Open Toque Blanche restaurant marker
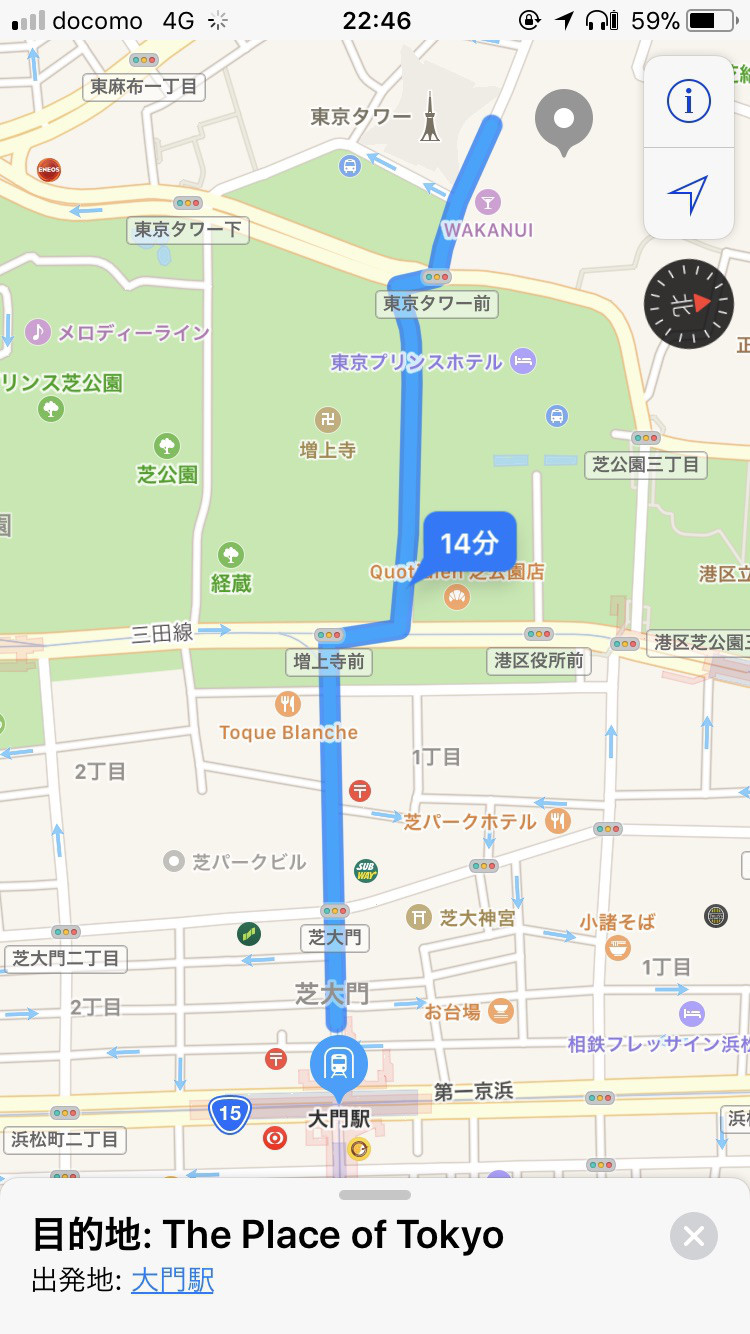This screenshot has width=750, height=1334. point(288,704)
